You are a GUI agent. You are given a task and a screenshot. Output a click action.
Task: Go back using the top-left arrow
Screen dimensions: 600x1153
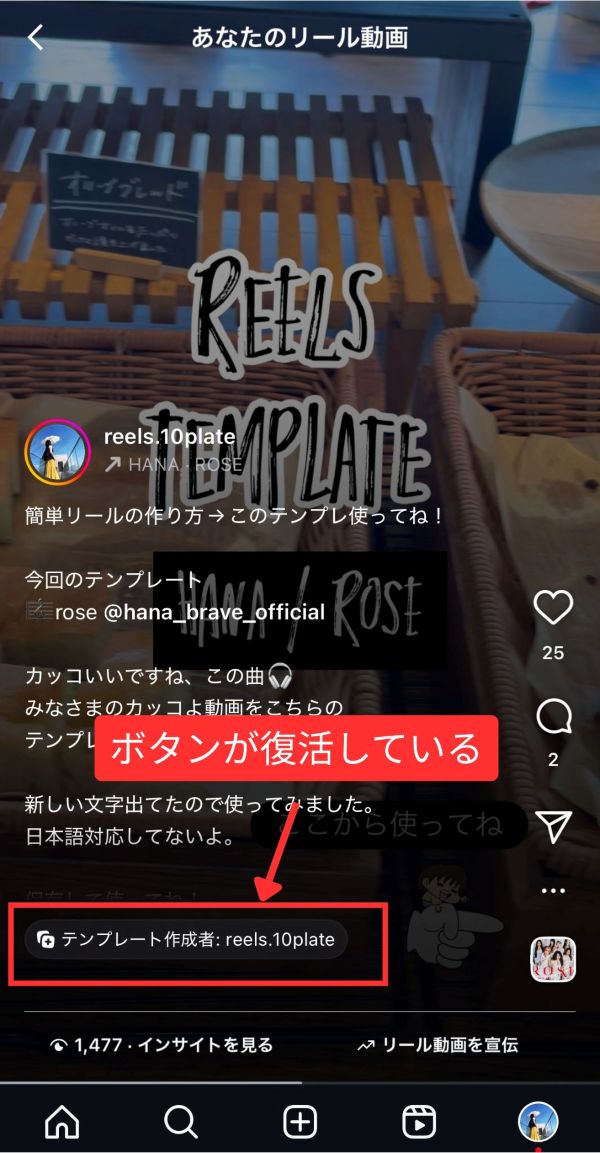coord(35,38)
